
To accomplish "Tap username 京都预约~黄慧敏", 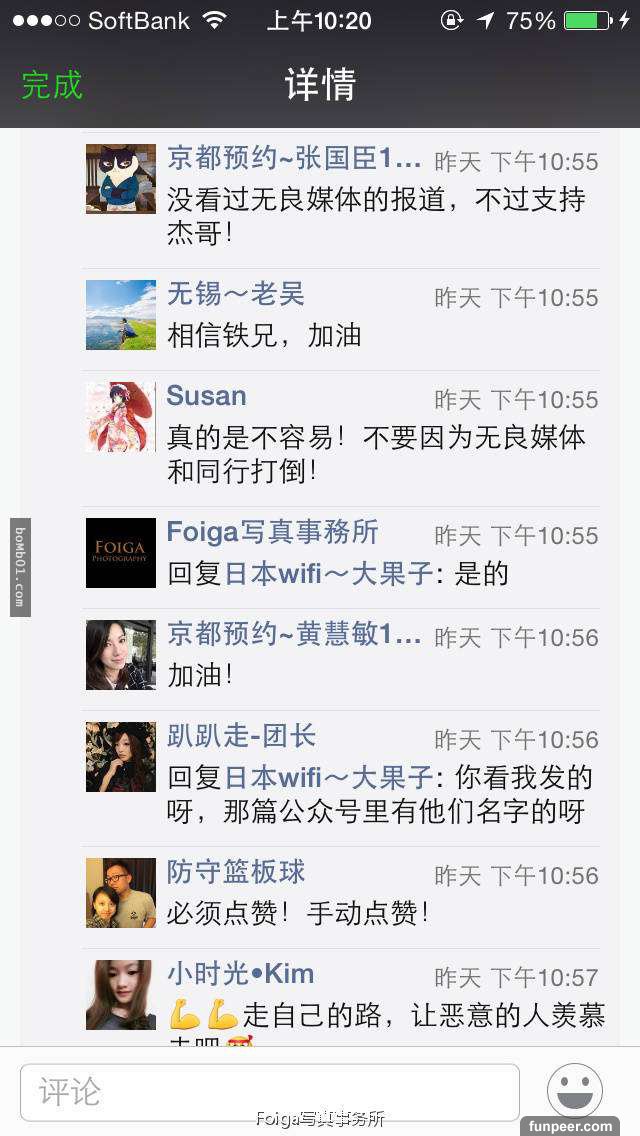I will (x=293, y=634).
